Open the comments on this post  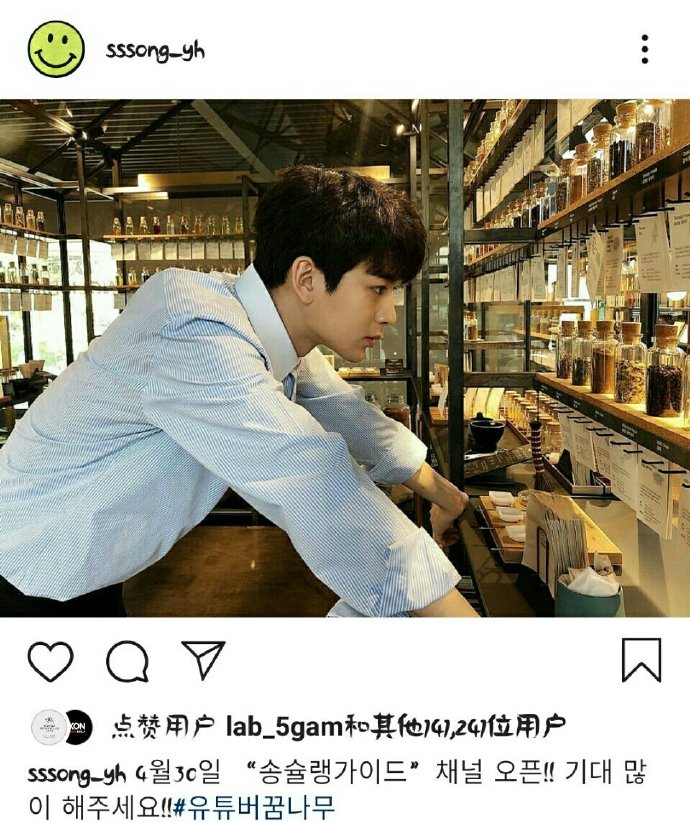pos(127,661)
